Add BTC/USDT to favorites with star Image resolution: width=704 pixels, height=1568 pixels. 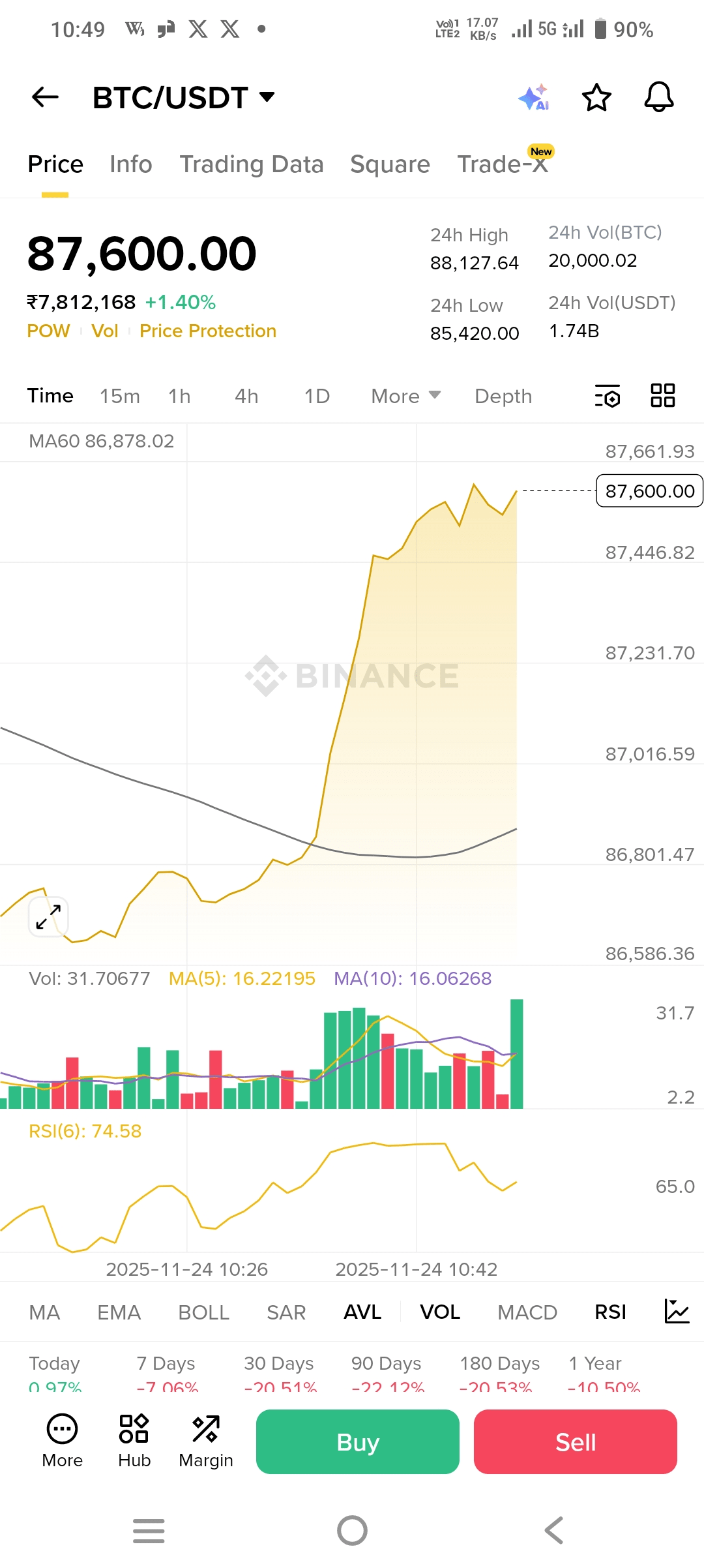pyautogui.click(x=596, y=98)
